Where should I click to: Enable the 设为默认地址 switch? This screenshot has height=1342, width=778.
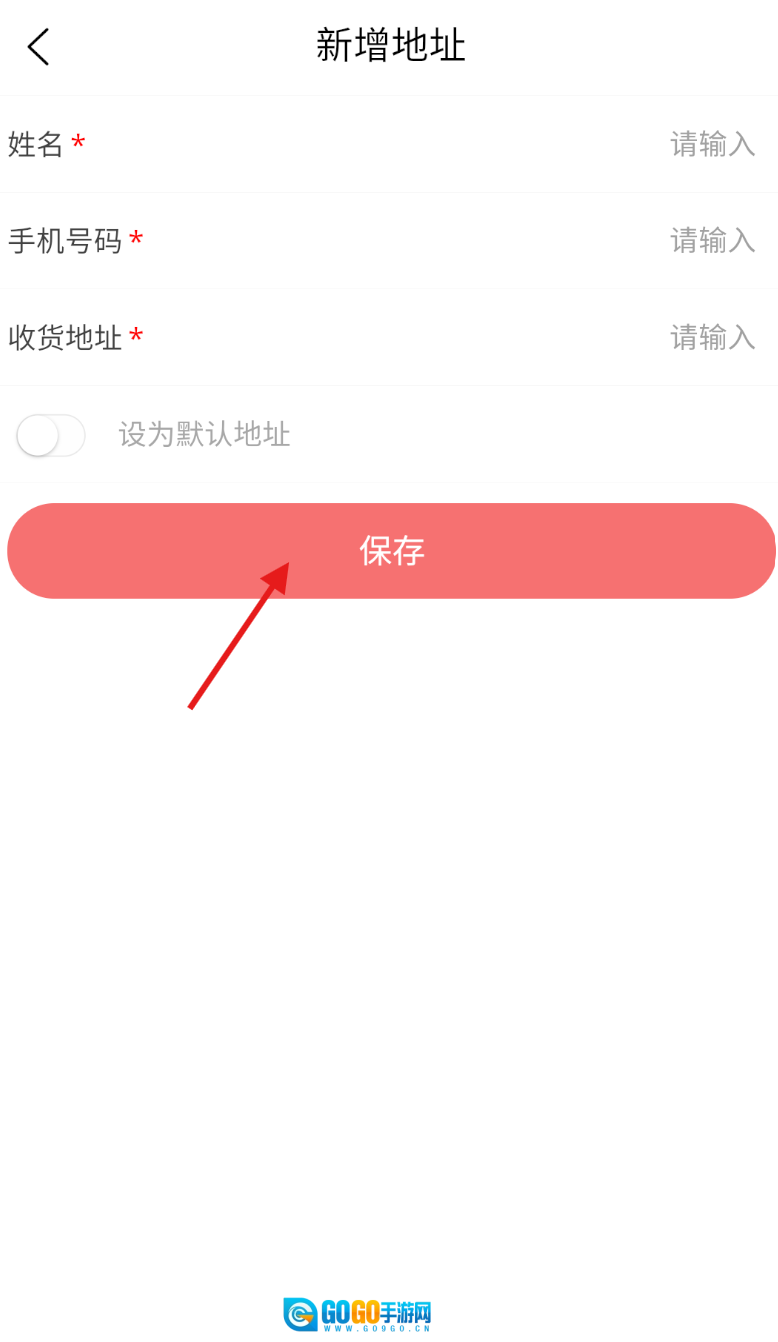click(x=51, y=435)
